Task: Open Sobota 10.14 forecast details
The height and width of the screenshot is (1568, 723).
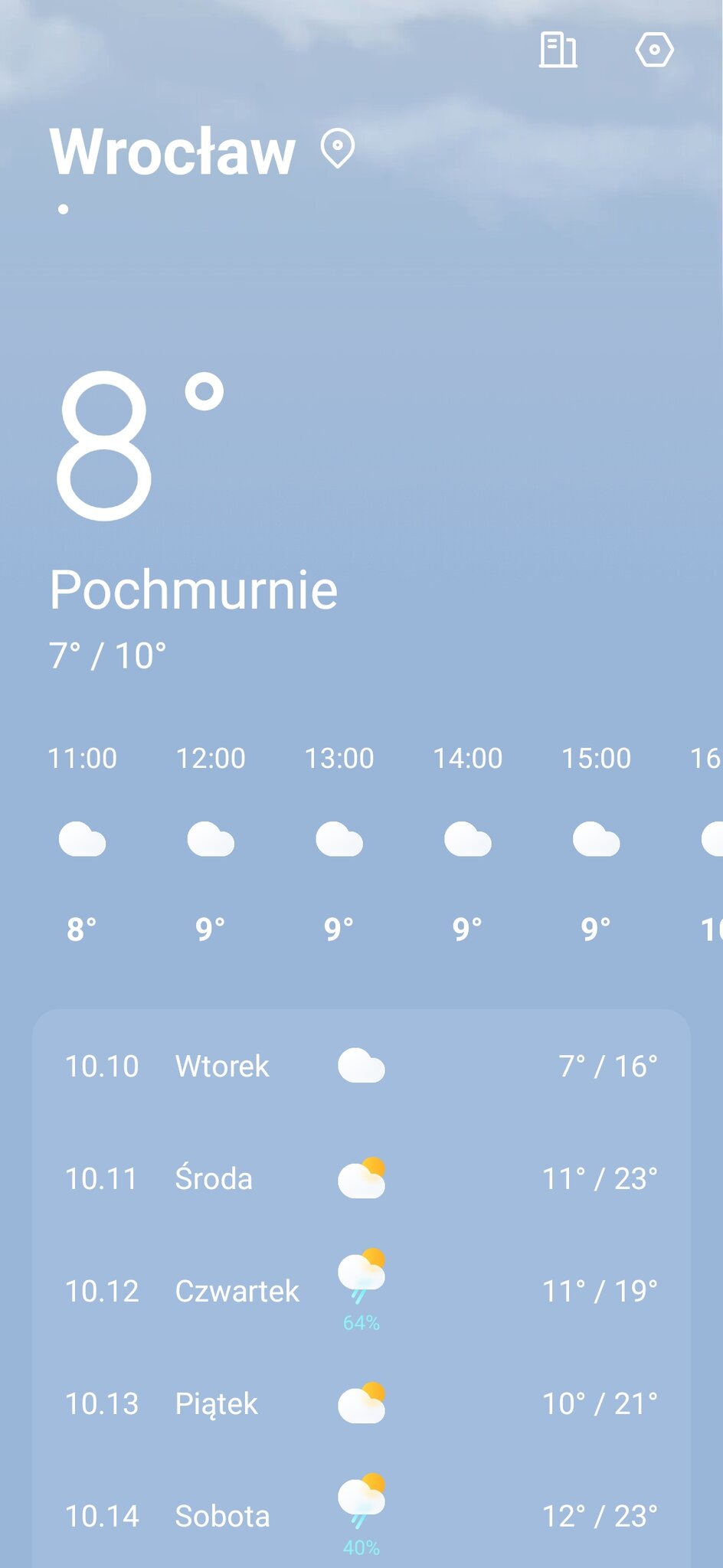Action: (x=361, y=1516)
